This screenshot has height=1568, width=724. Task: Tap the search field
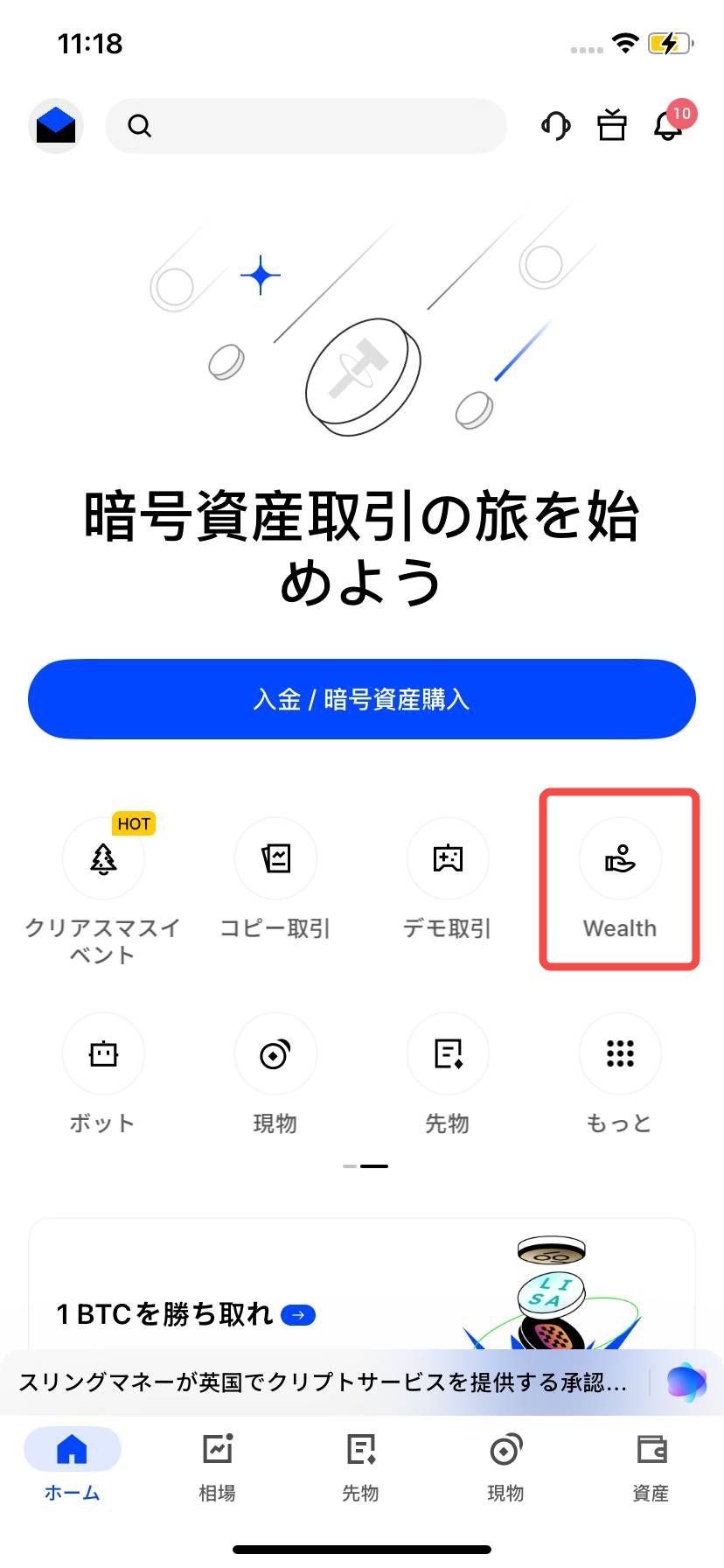click(306, 126)
